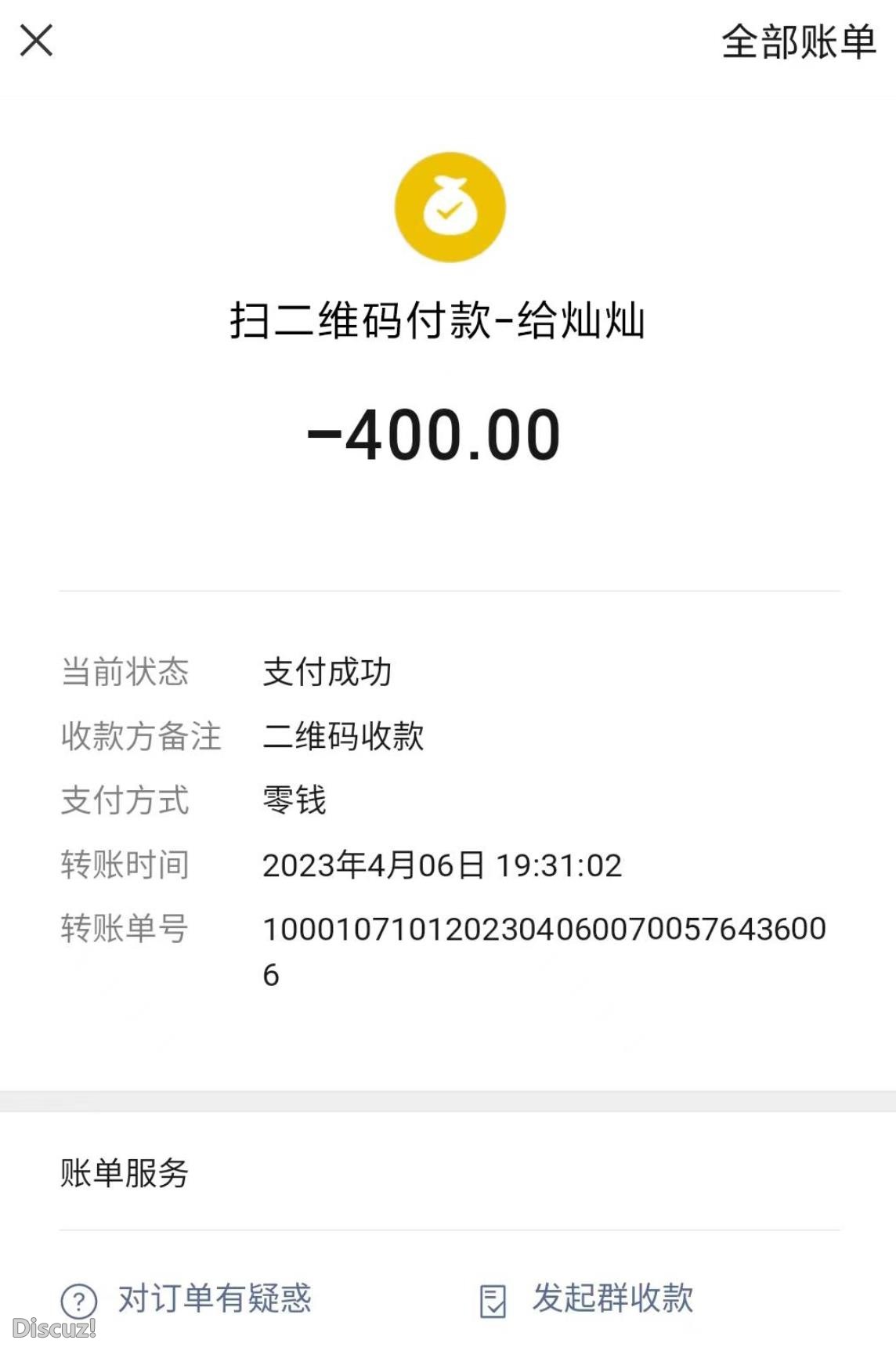Select the payment title 扫二维码付款-给灿灿
896x1347 pixels.
coord(439,319)
